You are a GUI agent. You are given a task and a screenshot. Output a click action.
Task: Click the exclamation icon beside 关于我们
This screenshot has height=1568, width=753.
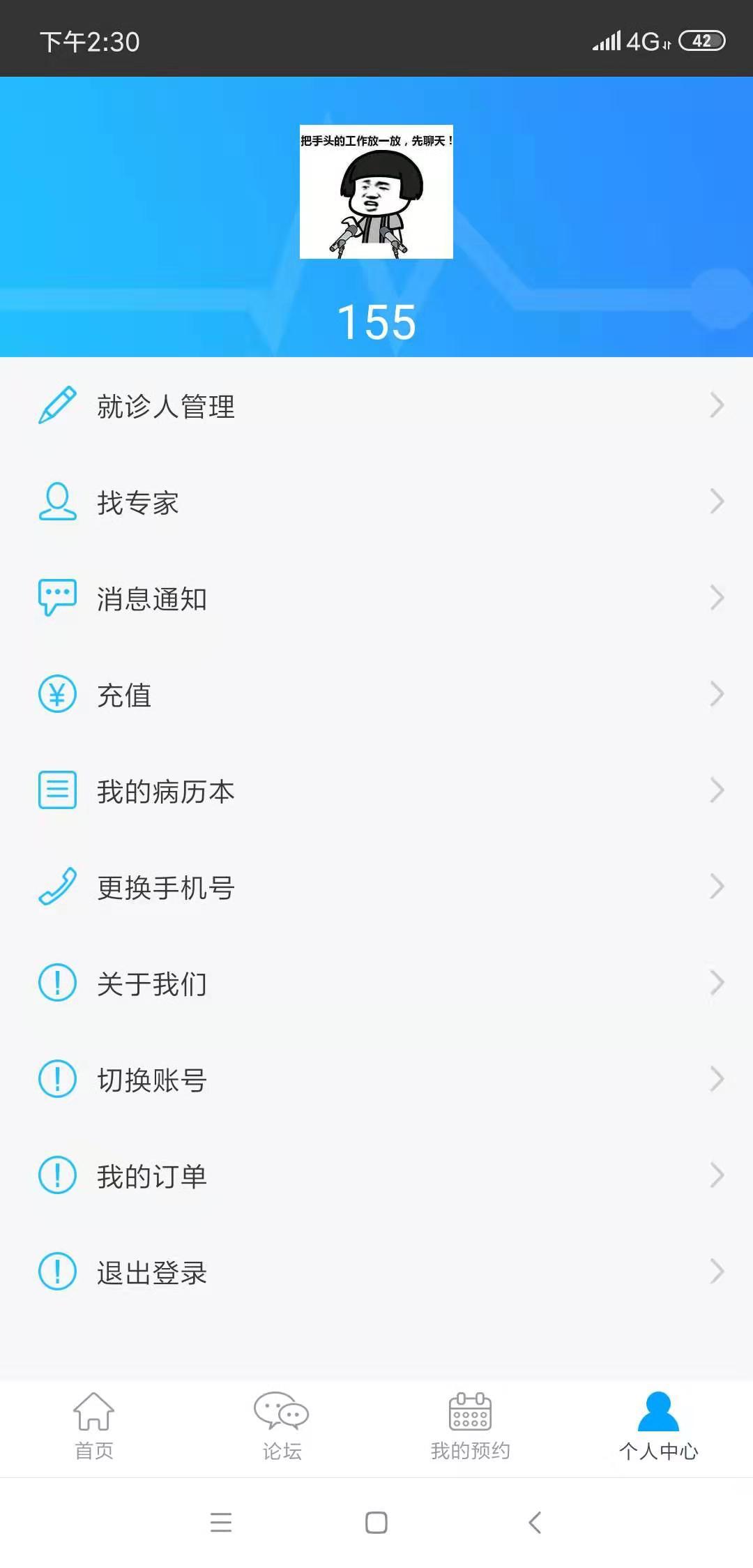(58, 983)
